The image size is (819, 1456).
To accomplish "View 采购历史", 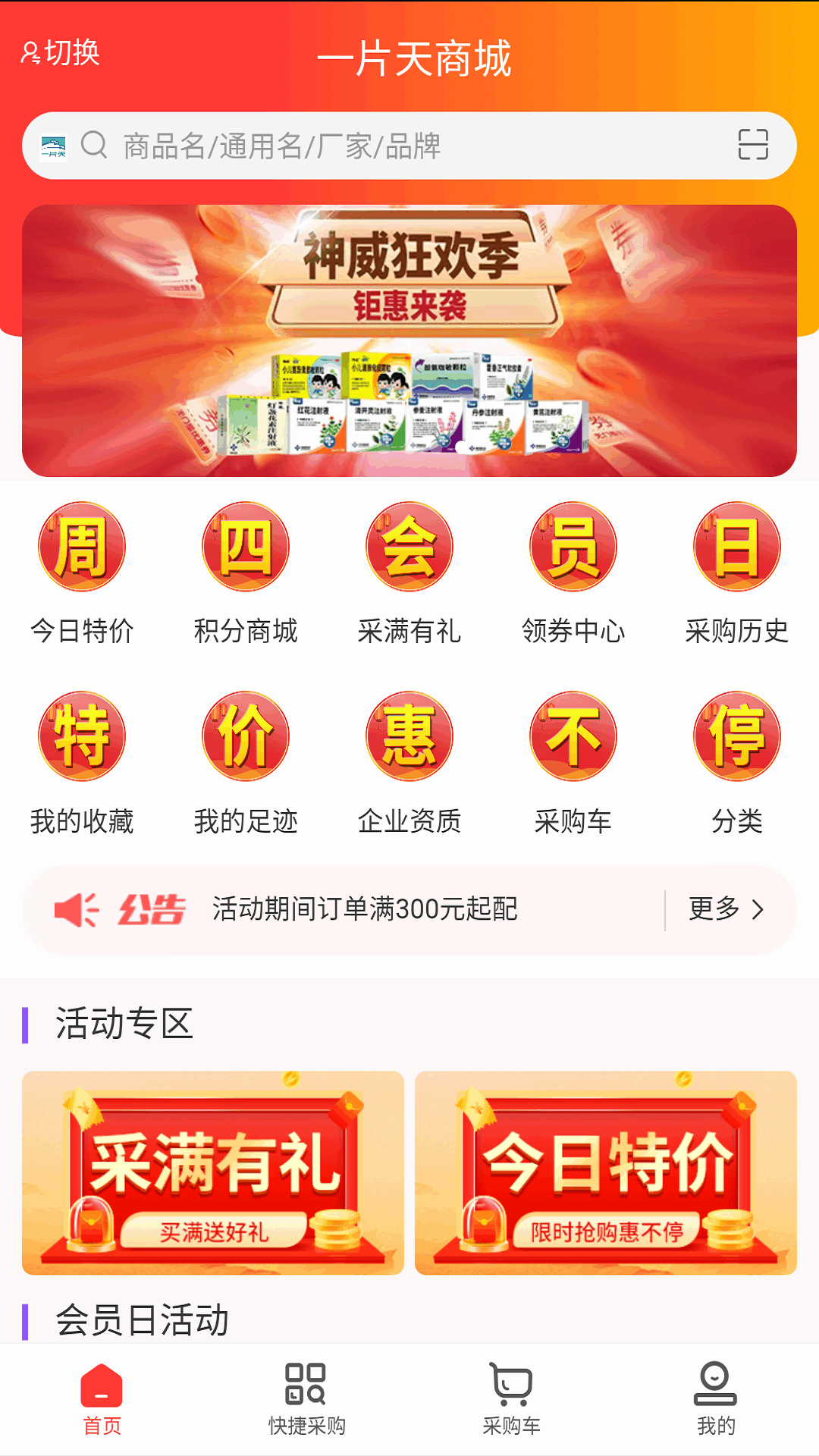I will point(737,573).
